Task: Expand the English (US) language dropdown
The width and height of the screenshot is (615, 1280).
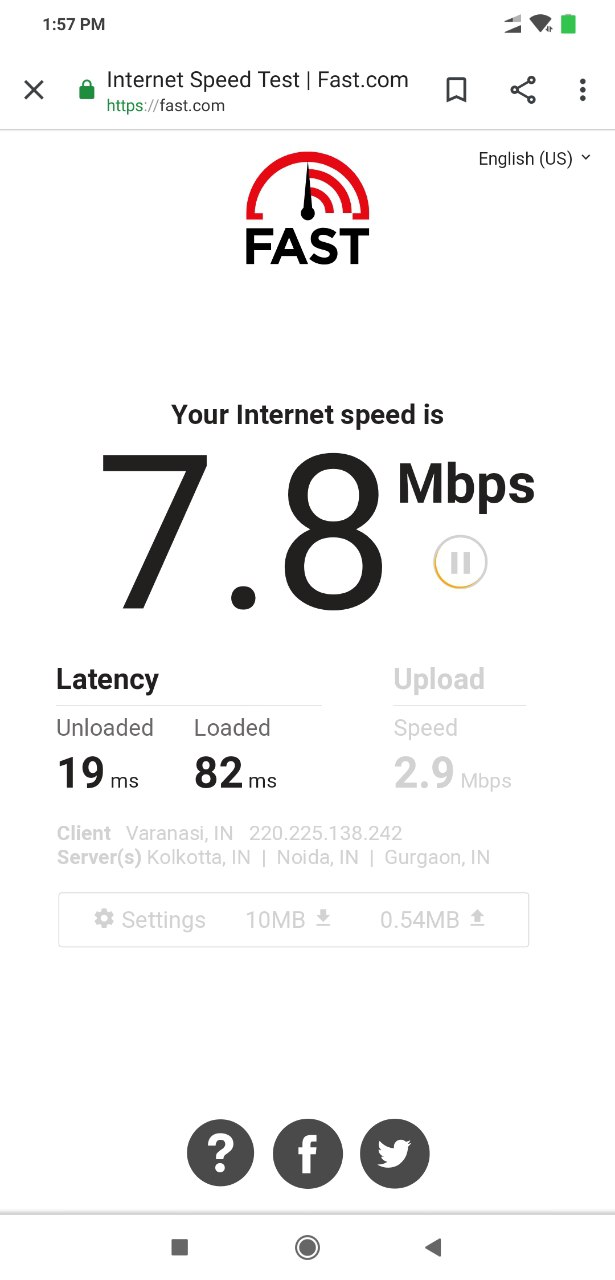Action: pos(534,158)
